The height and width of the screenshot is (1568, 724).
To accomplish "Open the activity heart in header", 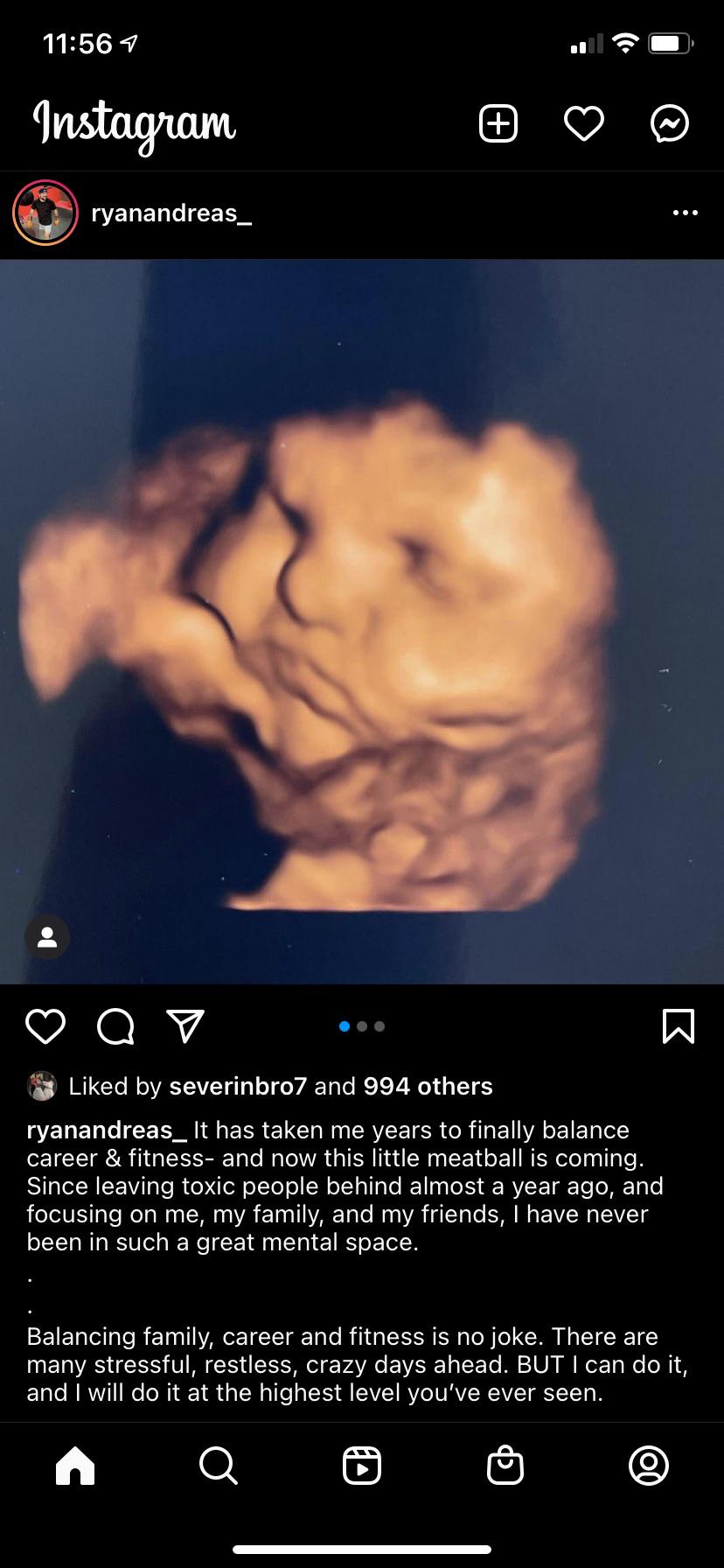I will [x=584, y=123].
